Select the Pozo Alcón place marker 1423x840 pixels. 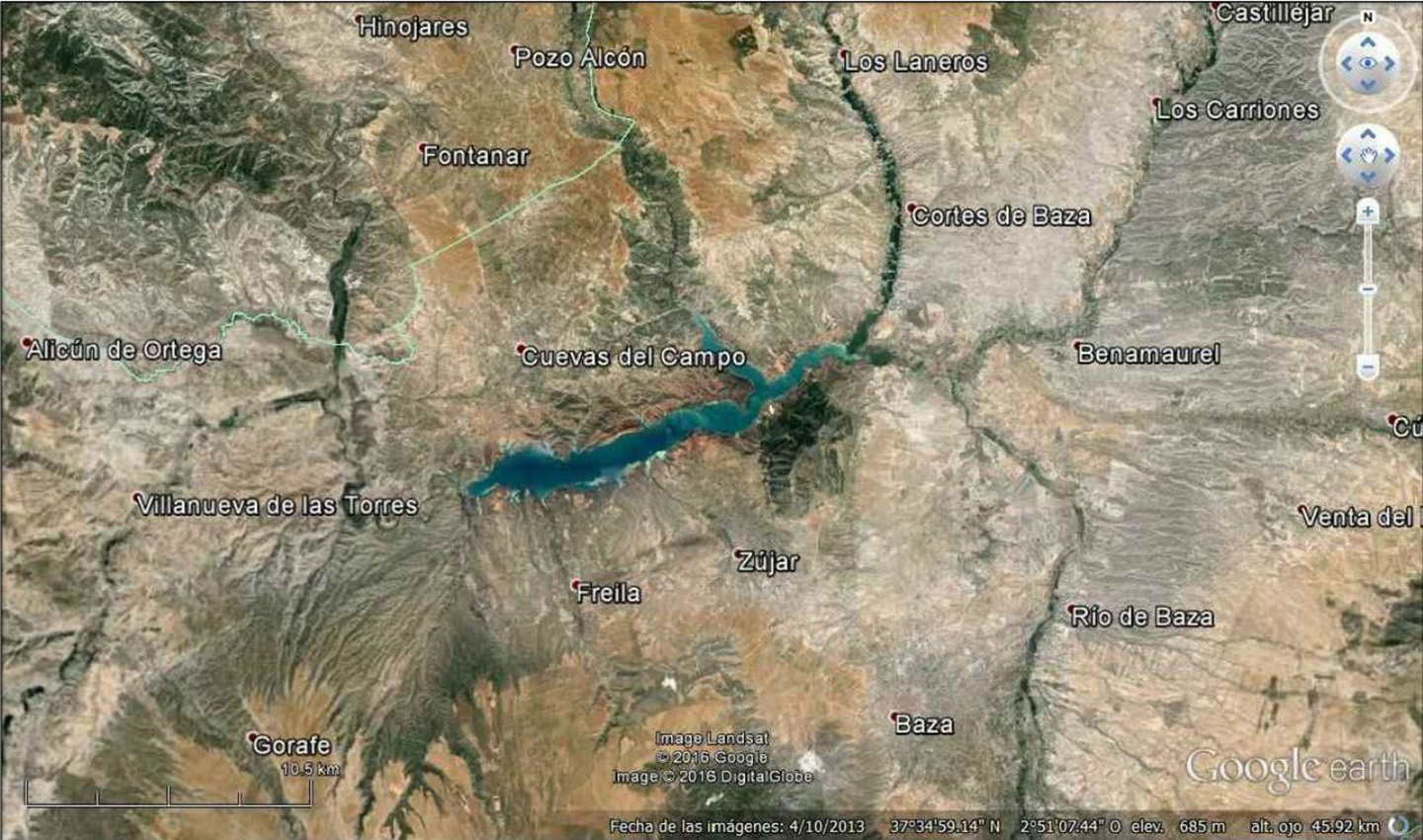tap(515, 49)
